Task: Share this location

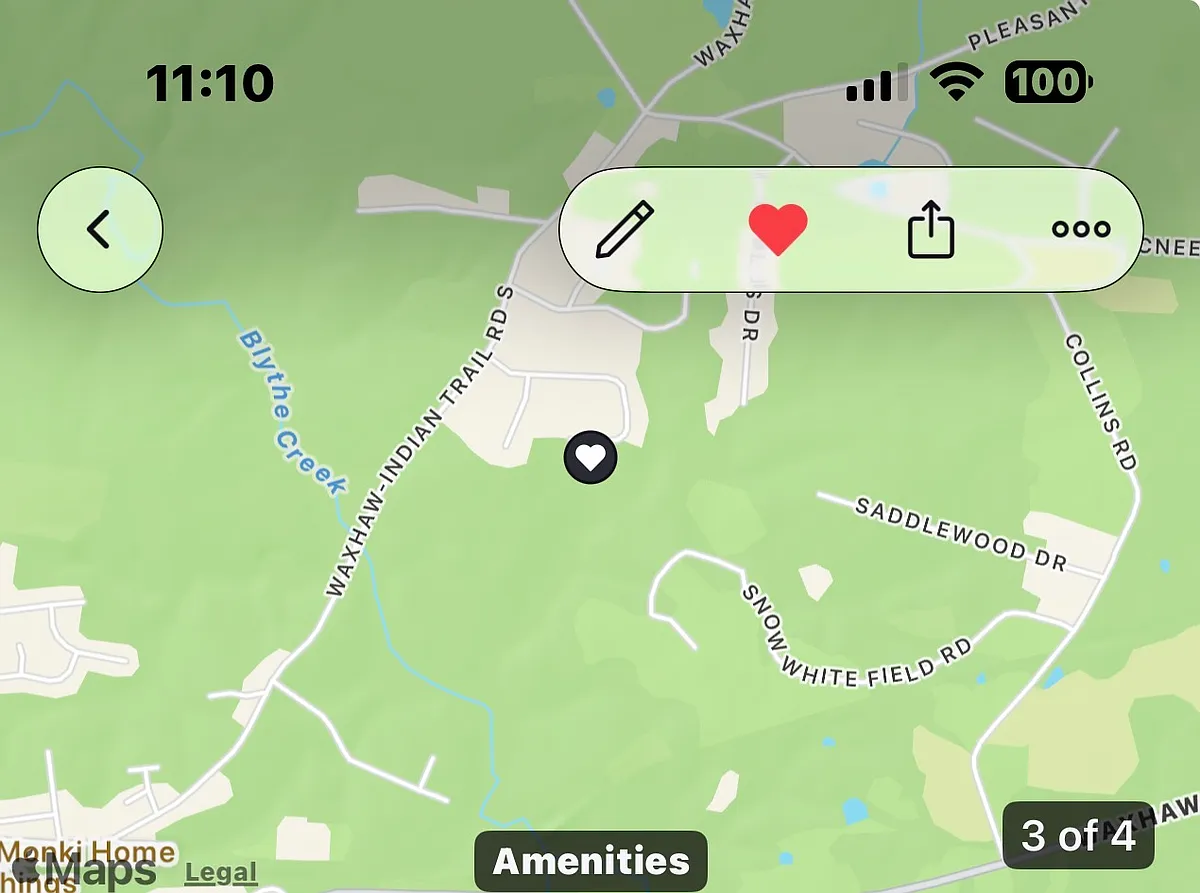Action: (931, 229)
